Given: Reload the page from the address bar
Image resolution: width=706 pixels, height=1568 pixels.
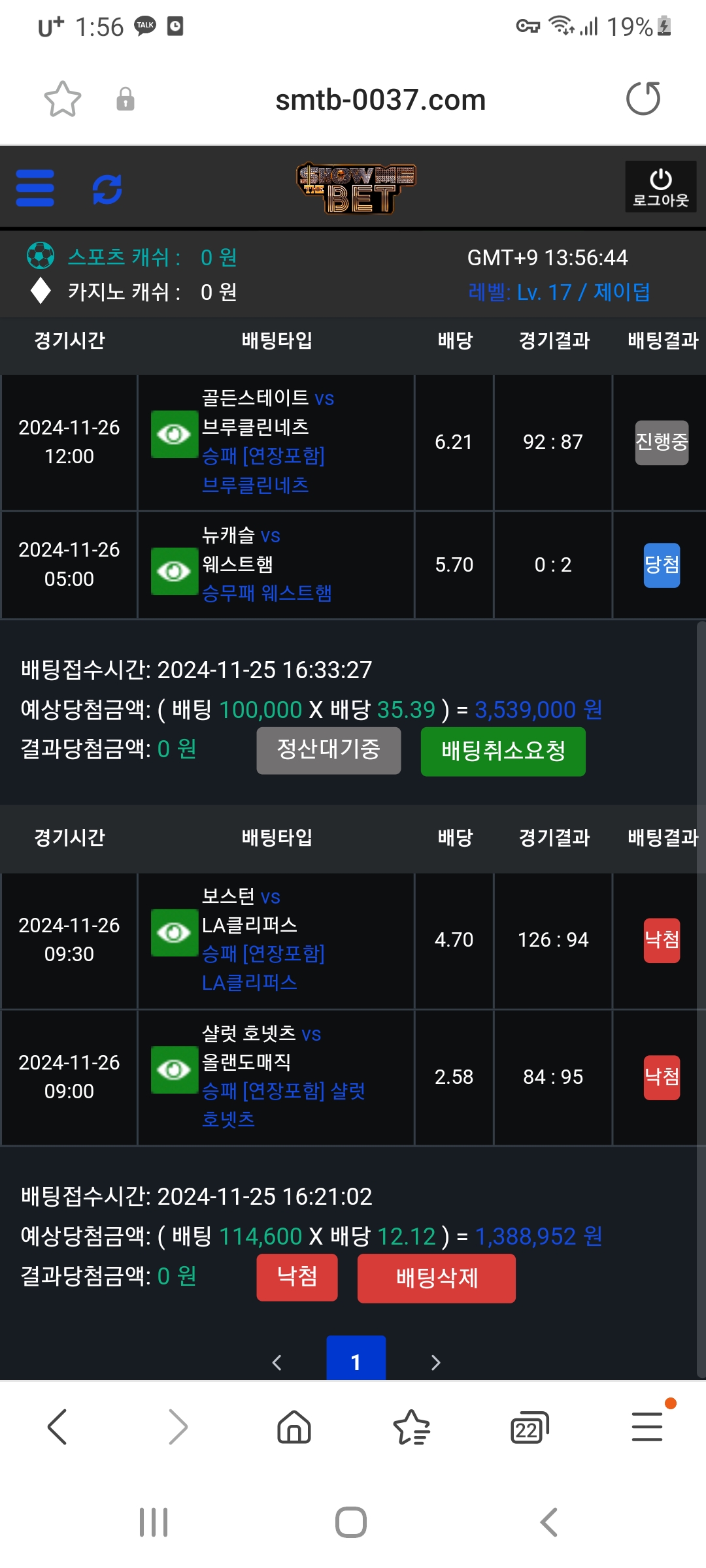Looking at the screenshot, I should coord(643,99).
